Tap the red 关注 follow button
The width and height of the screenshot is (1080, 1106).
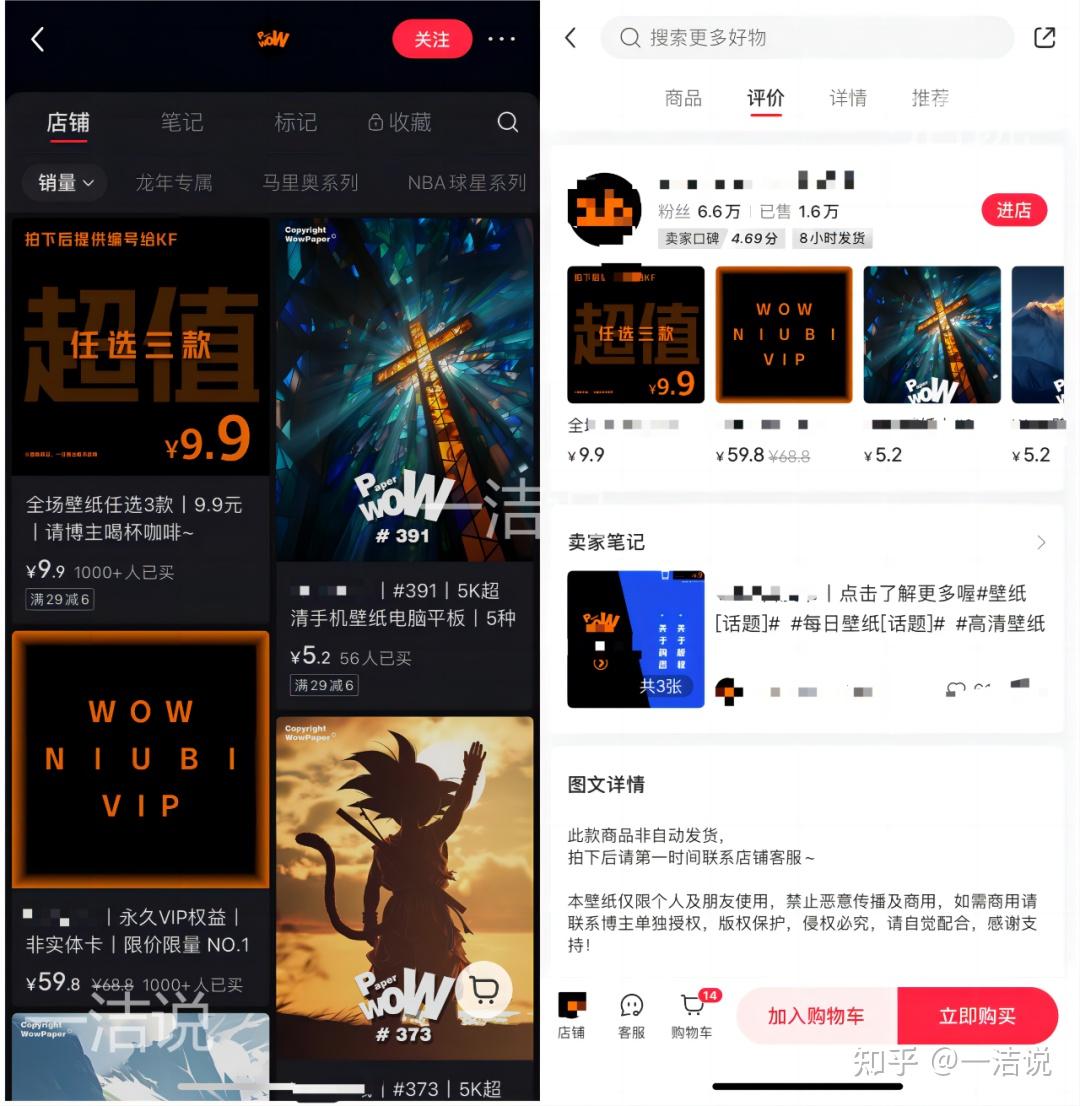tap(431, 39)
